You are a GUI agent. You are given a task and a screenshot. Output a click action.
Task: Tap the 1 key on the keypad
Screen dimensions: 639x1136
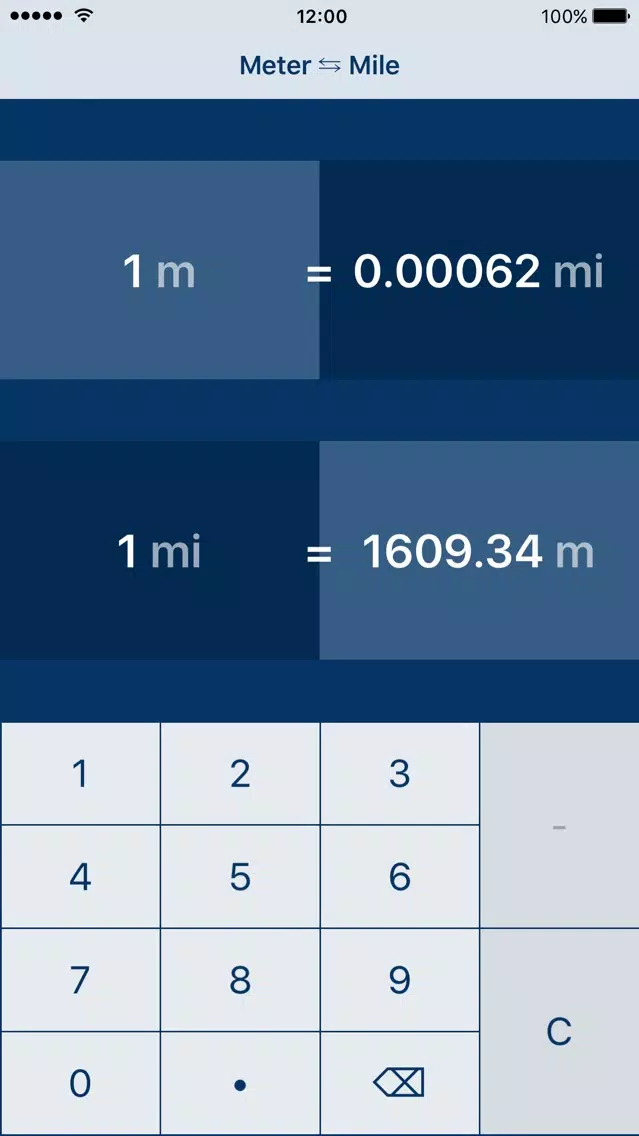pos(80,774)
